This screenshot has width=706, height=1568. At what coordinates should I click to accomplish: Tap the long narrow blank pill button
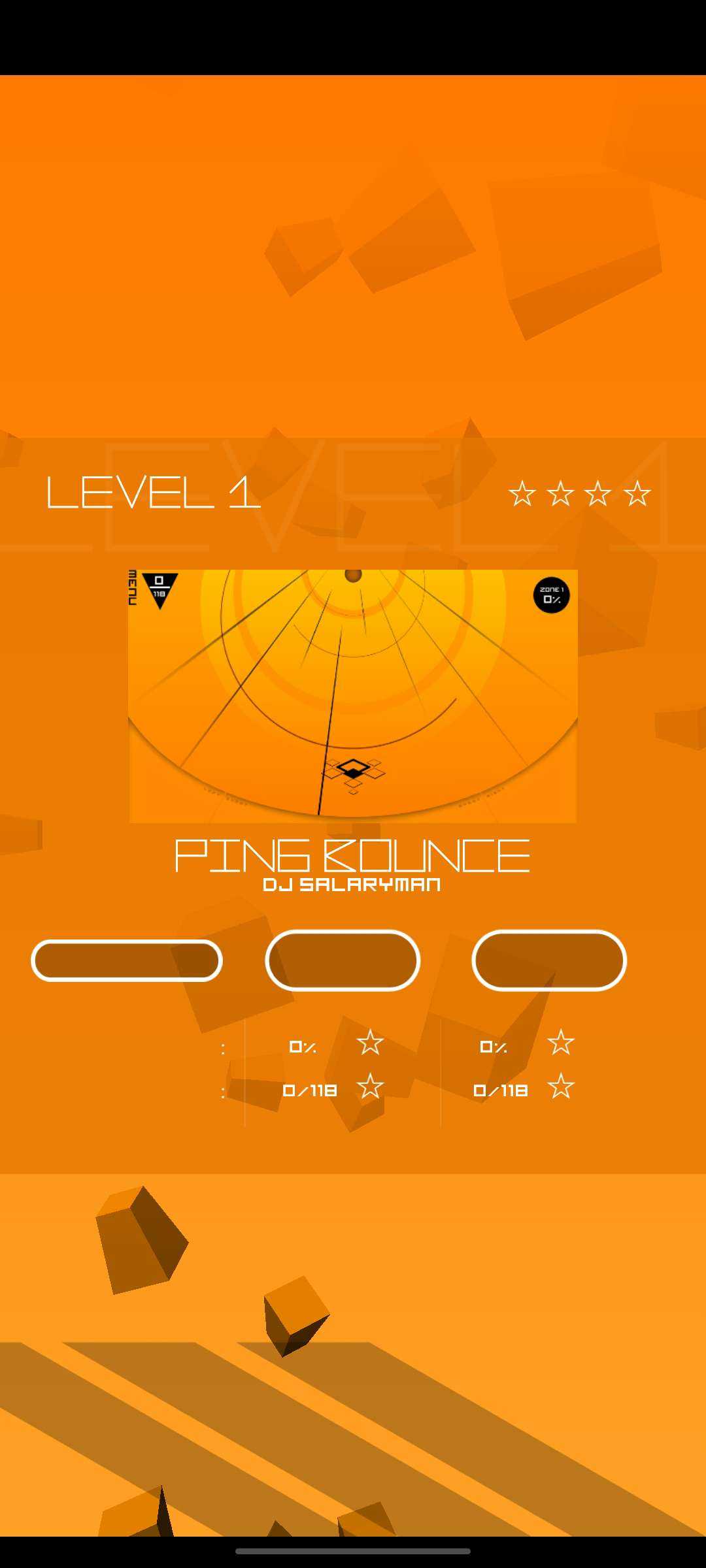(x=127, y=960)
